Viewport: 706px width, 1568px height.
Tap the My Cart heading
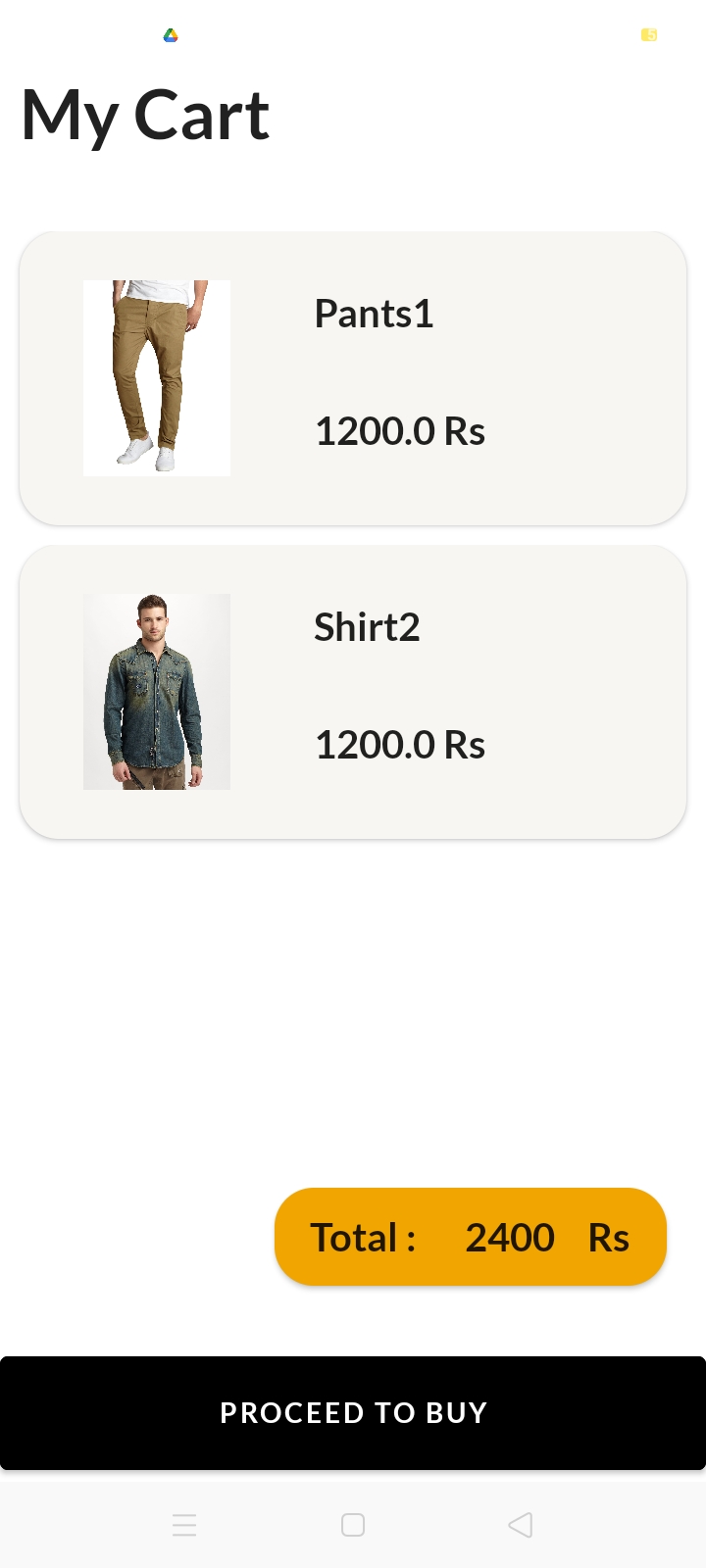pos(144,114)
